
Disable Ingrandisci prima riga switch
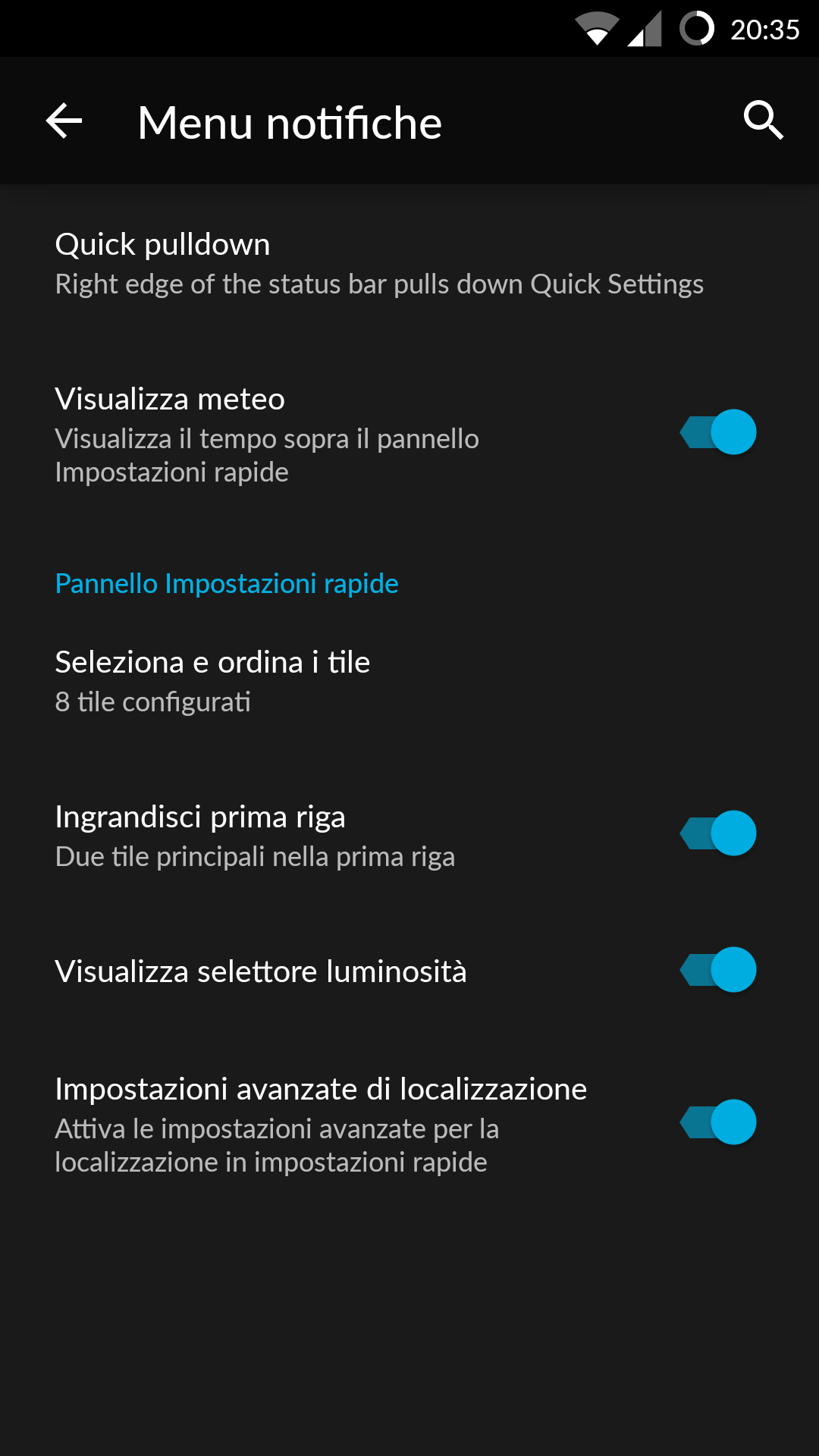coord(718,833)
